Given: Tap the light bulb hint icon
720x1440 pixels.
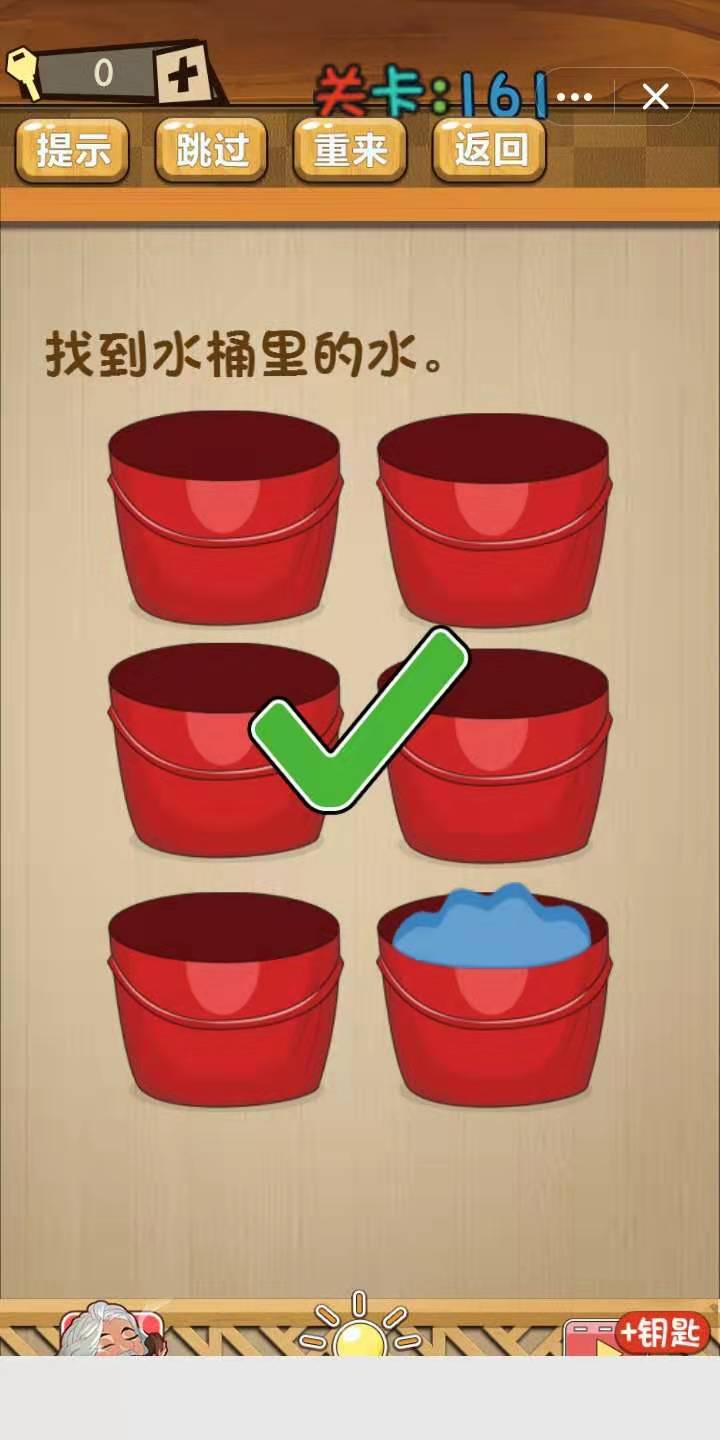Looking at the screenshot, I should click(358, 1330).
